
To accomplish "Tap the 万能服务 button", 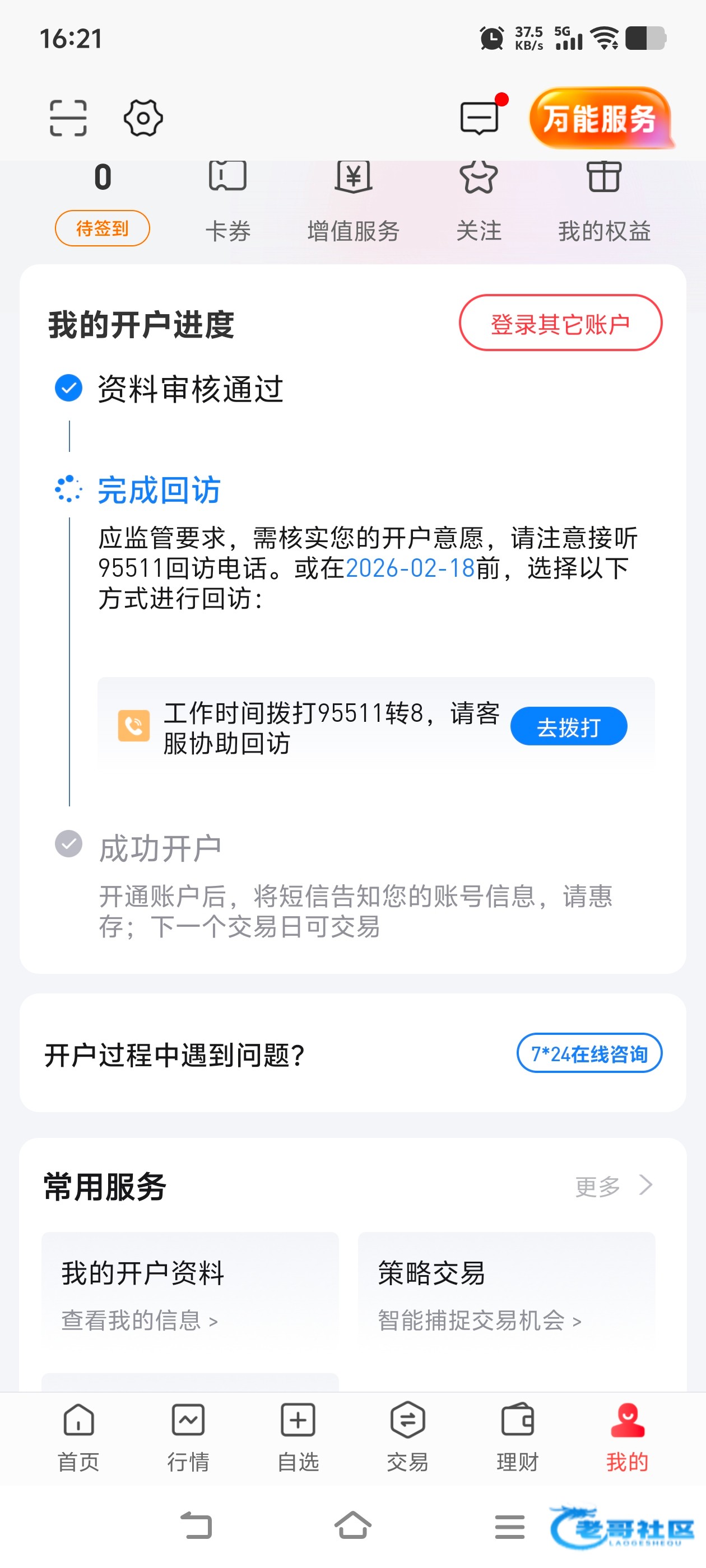I will (x=600, y=118).
